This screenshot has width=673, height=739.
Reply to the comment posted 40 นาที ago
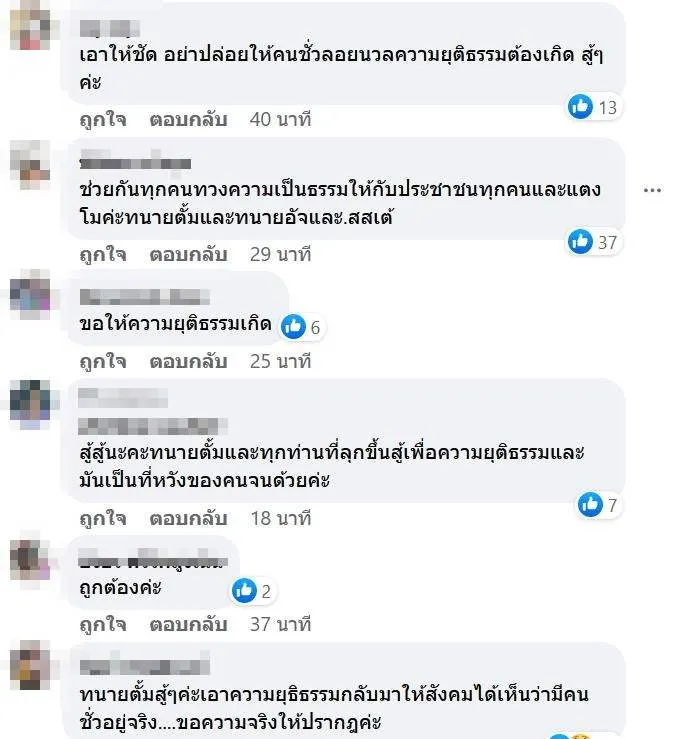coord(189,120)
